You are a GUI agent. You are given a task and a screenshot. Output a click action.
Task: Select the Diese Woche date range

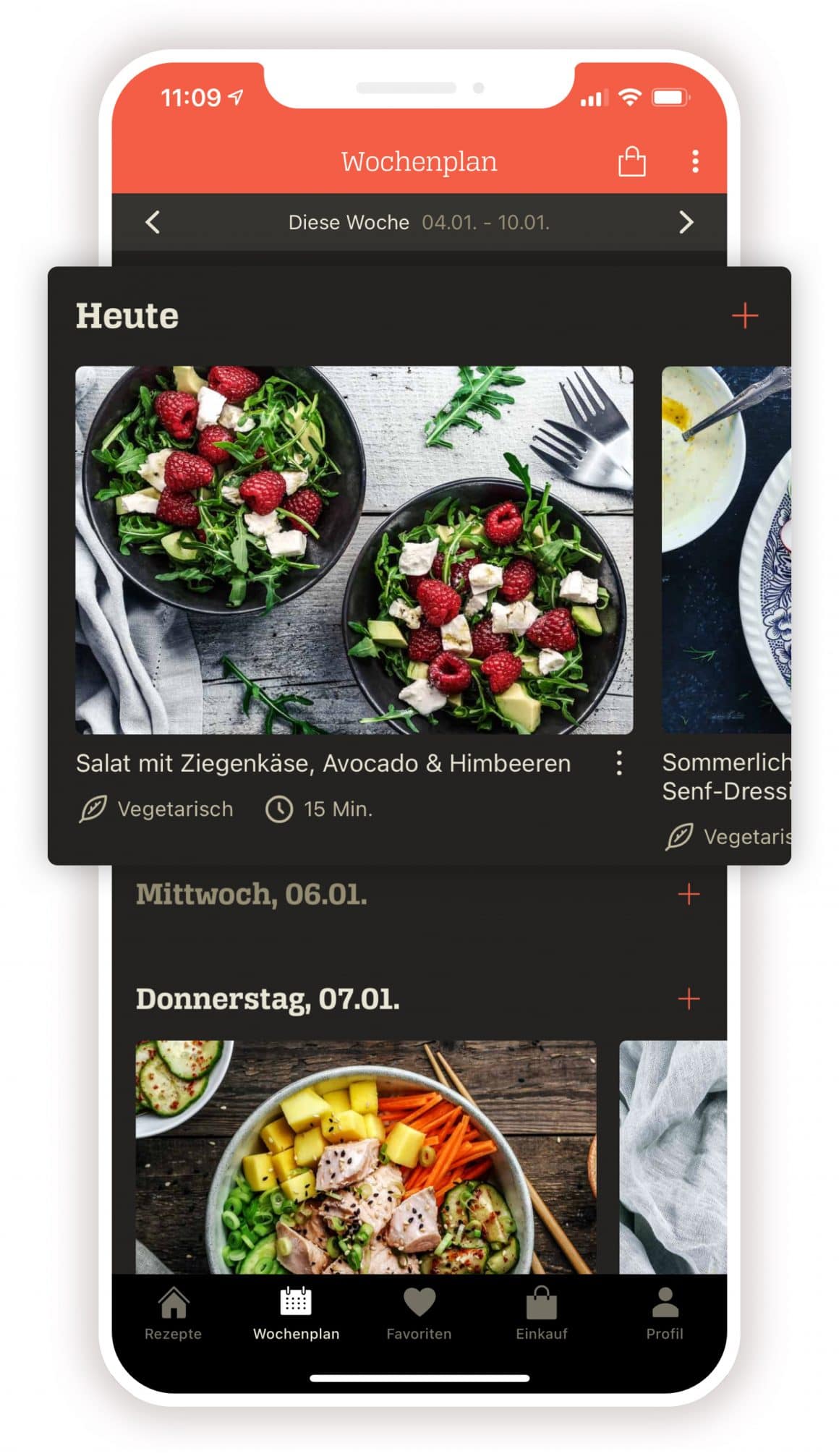point(419,222)
